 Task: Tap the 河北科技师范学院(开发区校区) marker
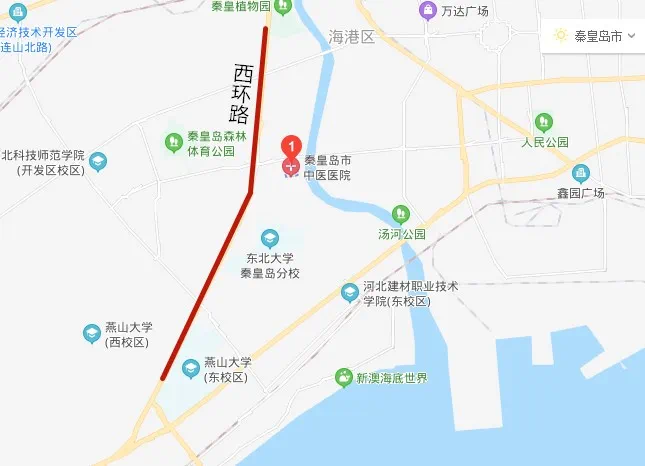[97, 161]
